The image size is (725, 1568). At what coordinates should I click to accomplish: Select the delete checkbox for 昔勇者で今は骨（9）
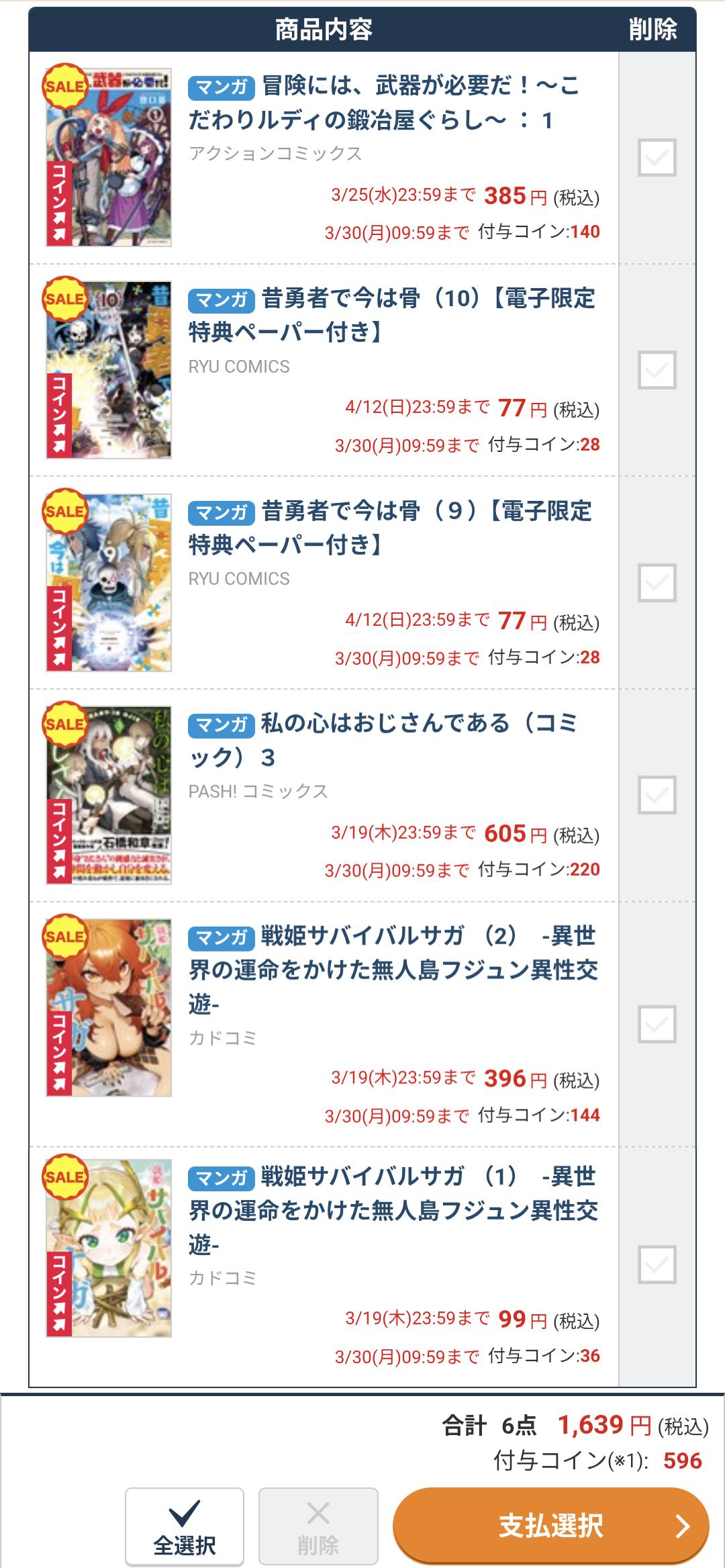point(657,582)
